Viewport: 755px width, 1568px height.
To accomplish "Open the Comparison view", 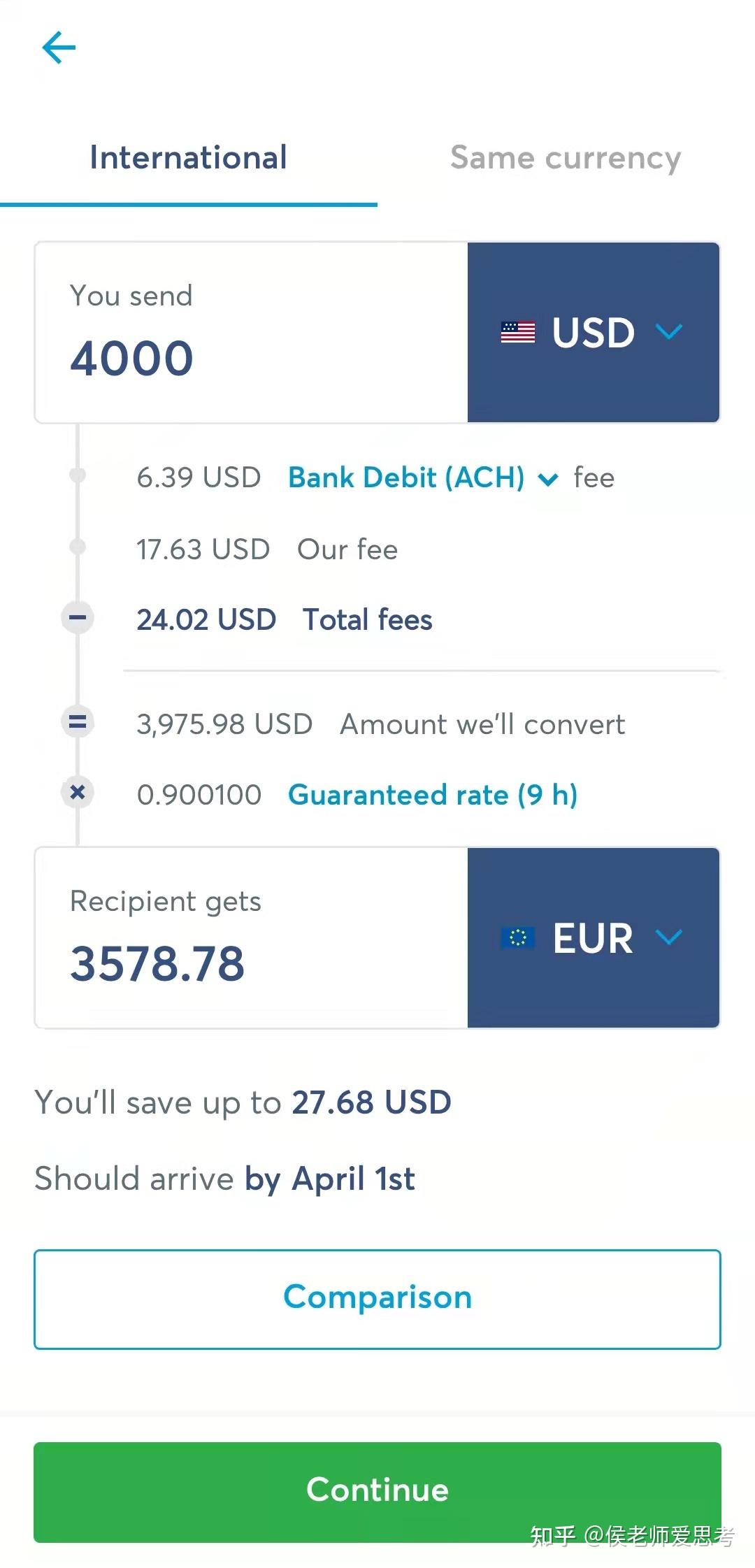I will point(377,1298).
